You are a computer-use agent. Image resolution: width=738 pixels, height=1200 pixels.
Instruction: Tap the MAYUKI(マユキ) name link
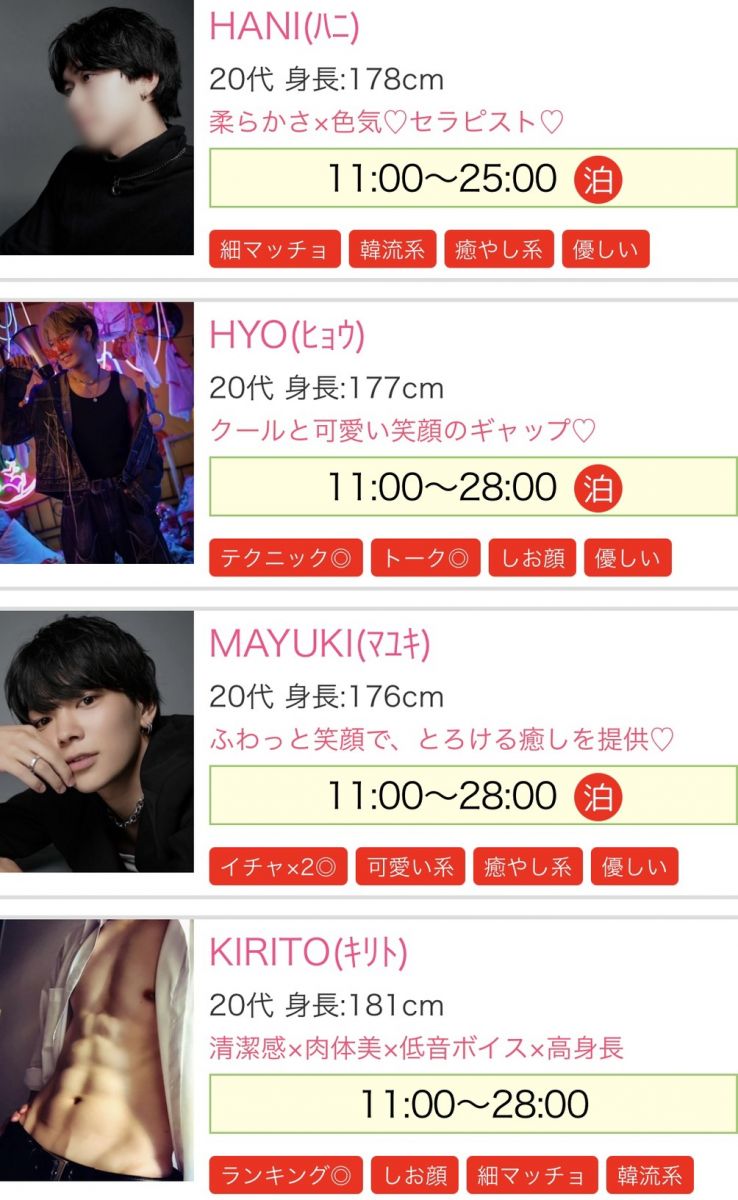pos(319,645)
